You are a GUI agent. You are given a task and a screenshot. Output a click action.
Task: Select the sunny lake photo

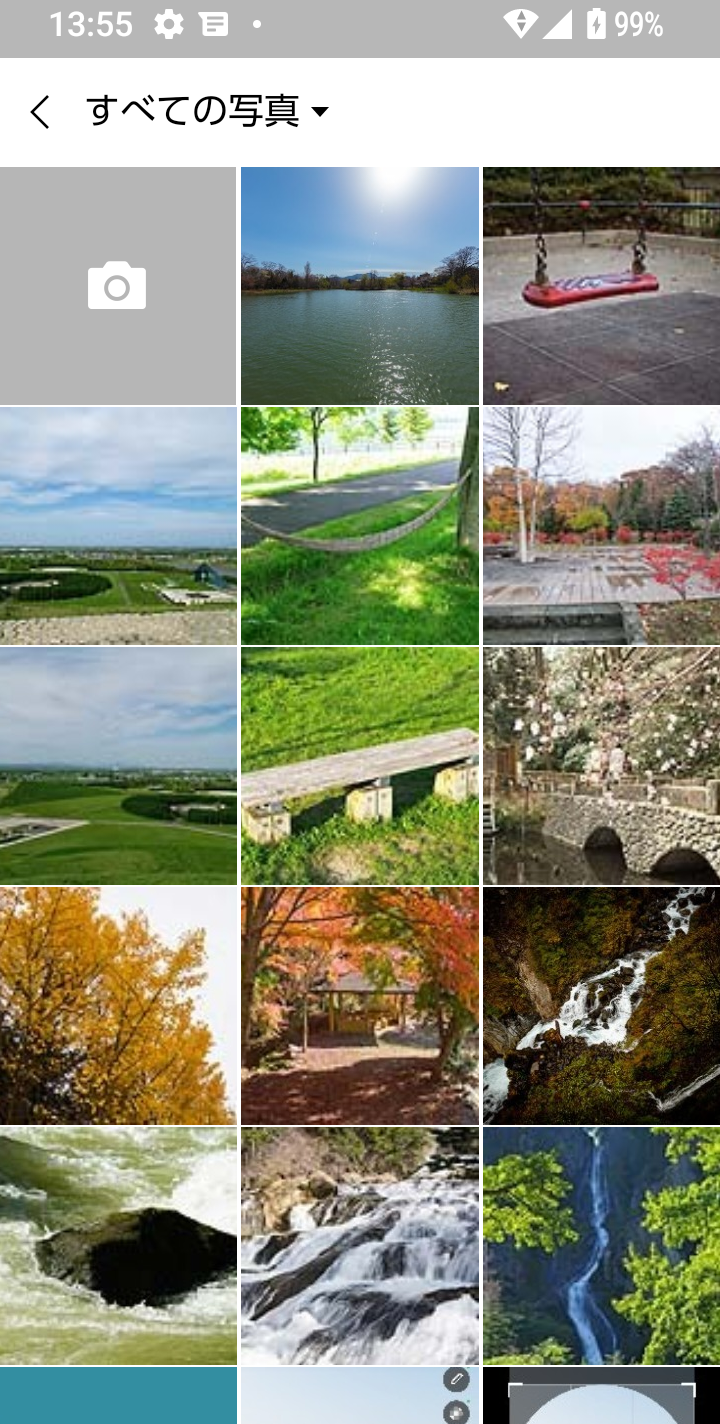pyautogui.click(x=360, y=286)
